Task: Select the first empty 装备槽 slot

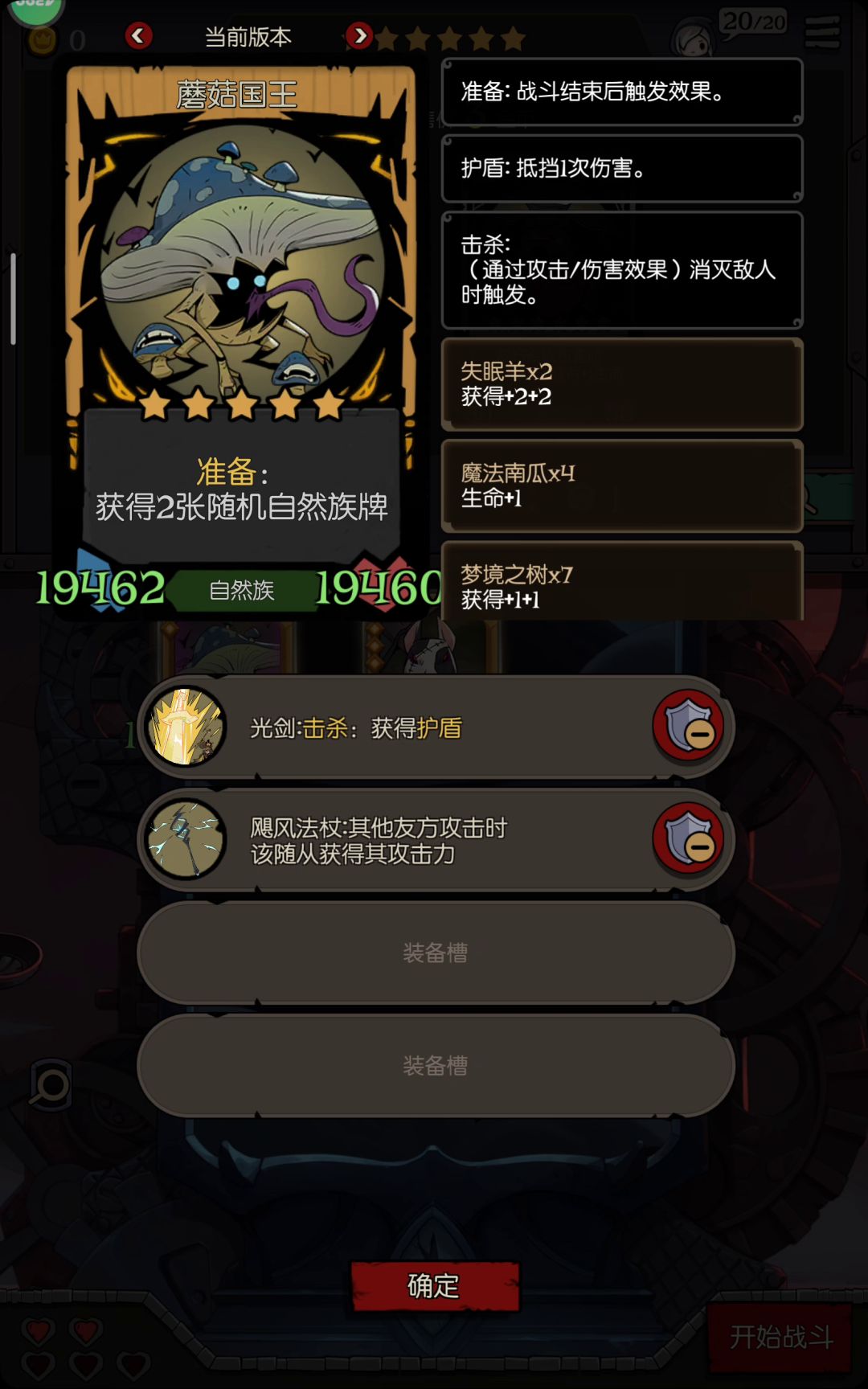Action: [436, 953]
